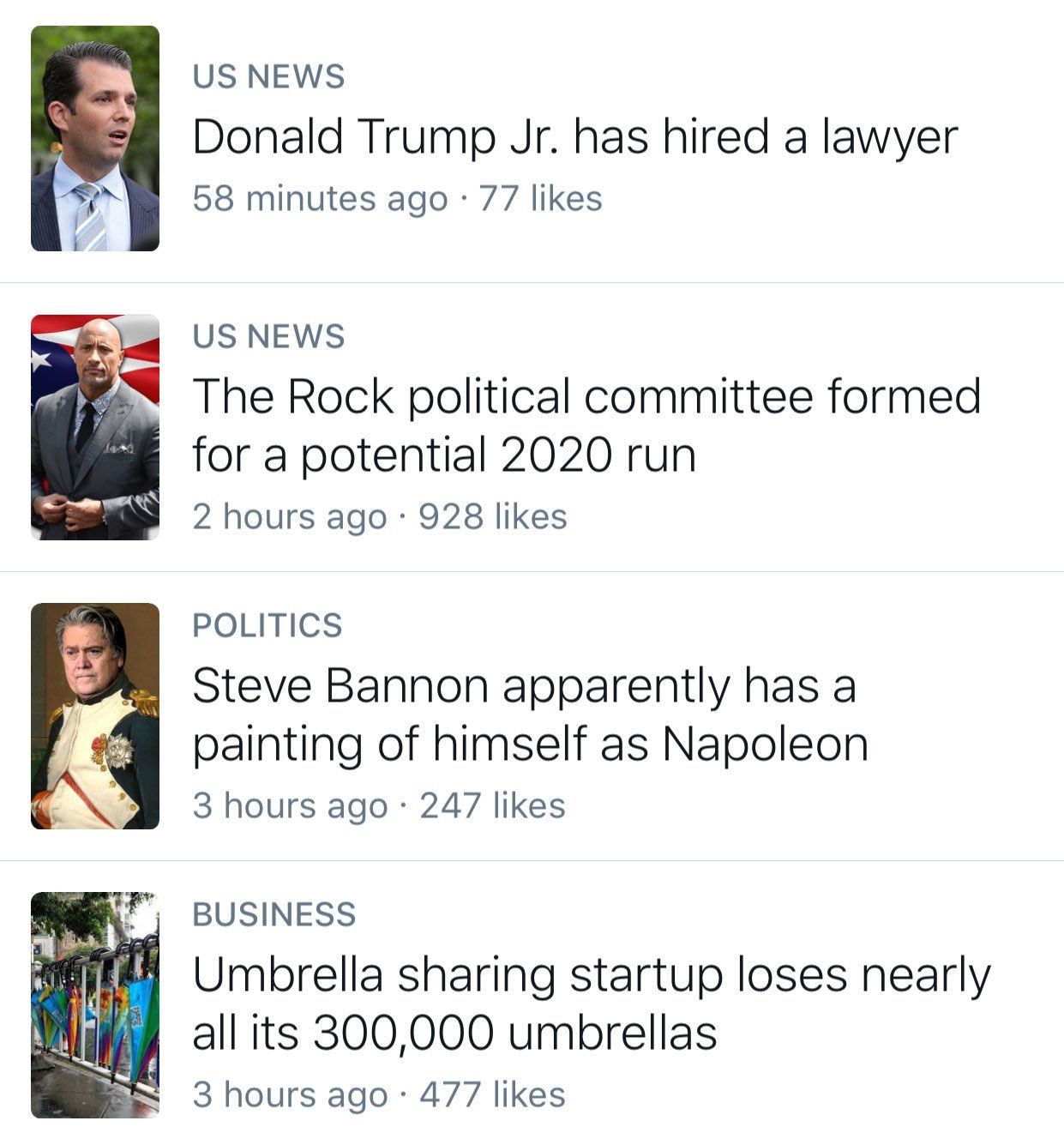Read The Rock political committee story
Screen dimensions: 1064x1139
coord(586,425)
